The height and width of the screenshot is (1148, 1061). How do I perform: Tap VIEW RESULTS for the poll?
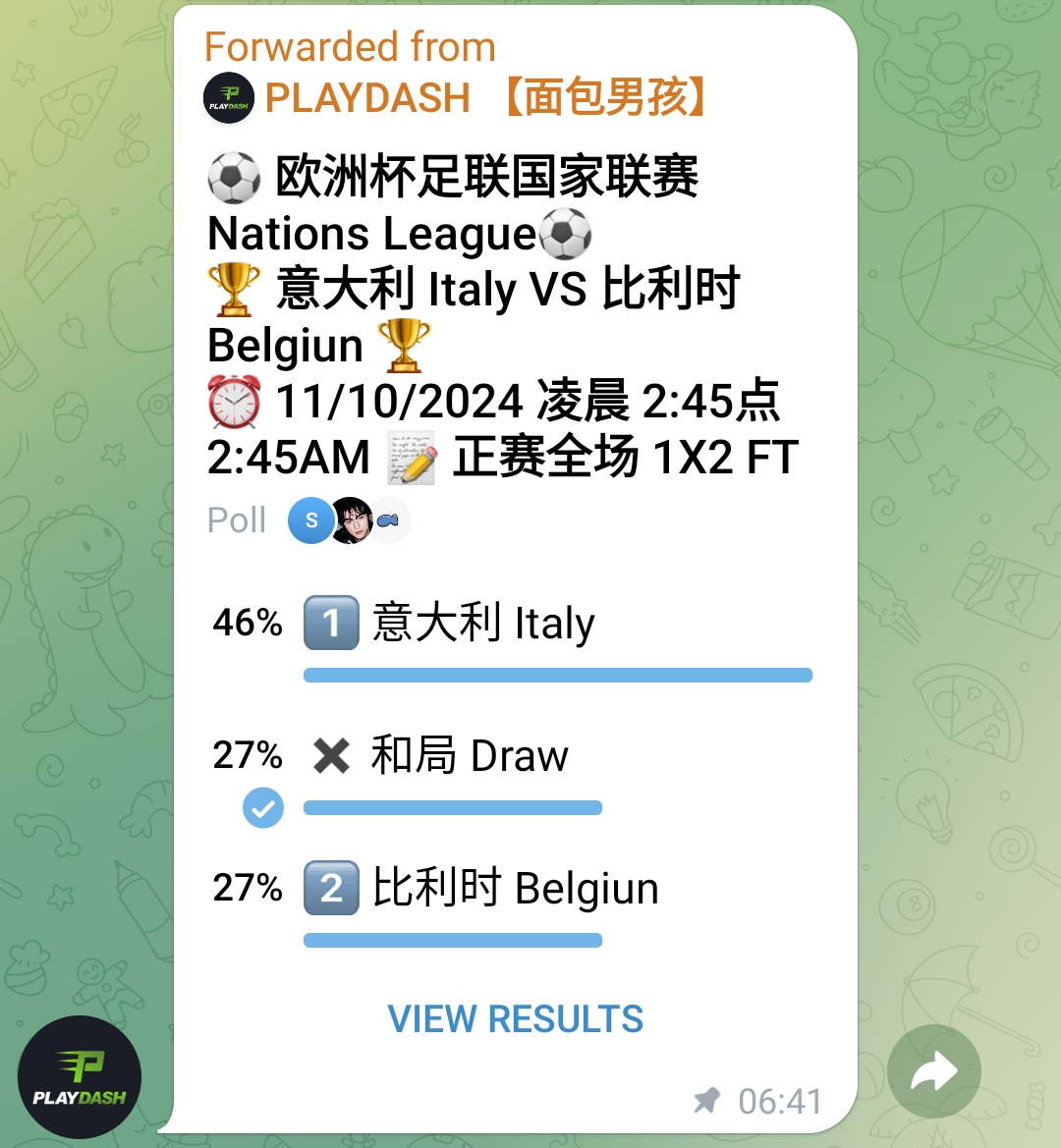[x=516, y=1018]
